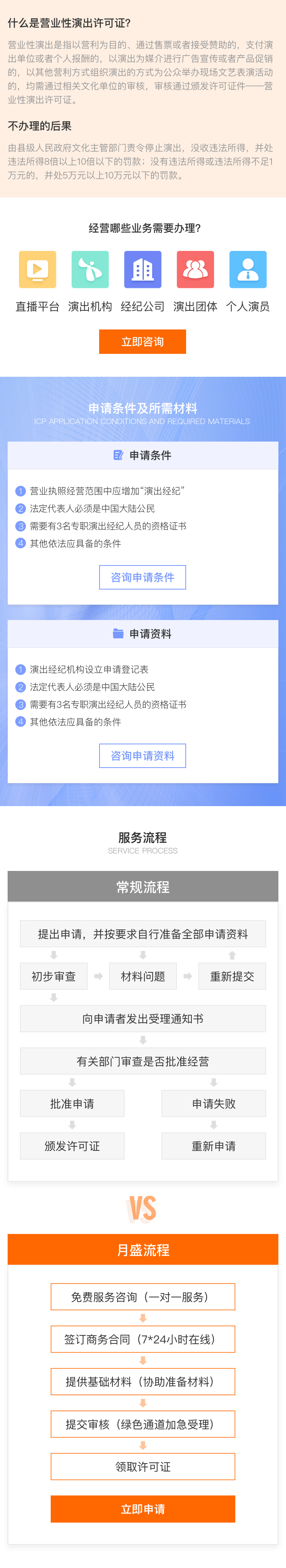This screenshot has width=286, height=1568.
Task: Open 咨询申请条件 consultation
Action: pos(142,577)
